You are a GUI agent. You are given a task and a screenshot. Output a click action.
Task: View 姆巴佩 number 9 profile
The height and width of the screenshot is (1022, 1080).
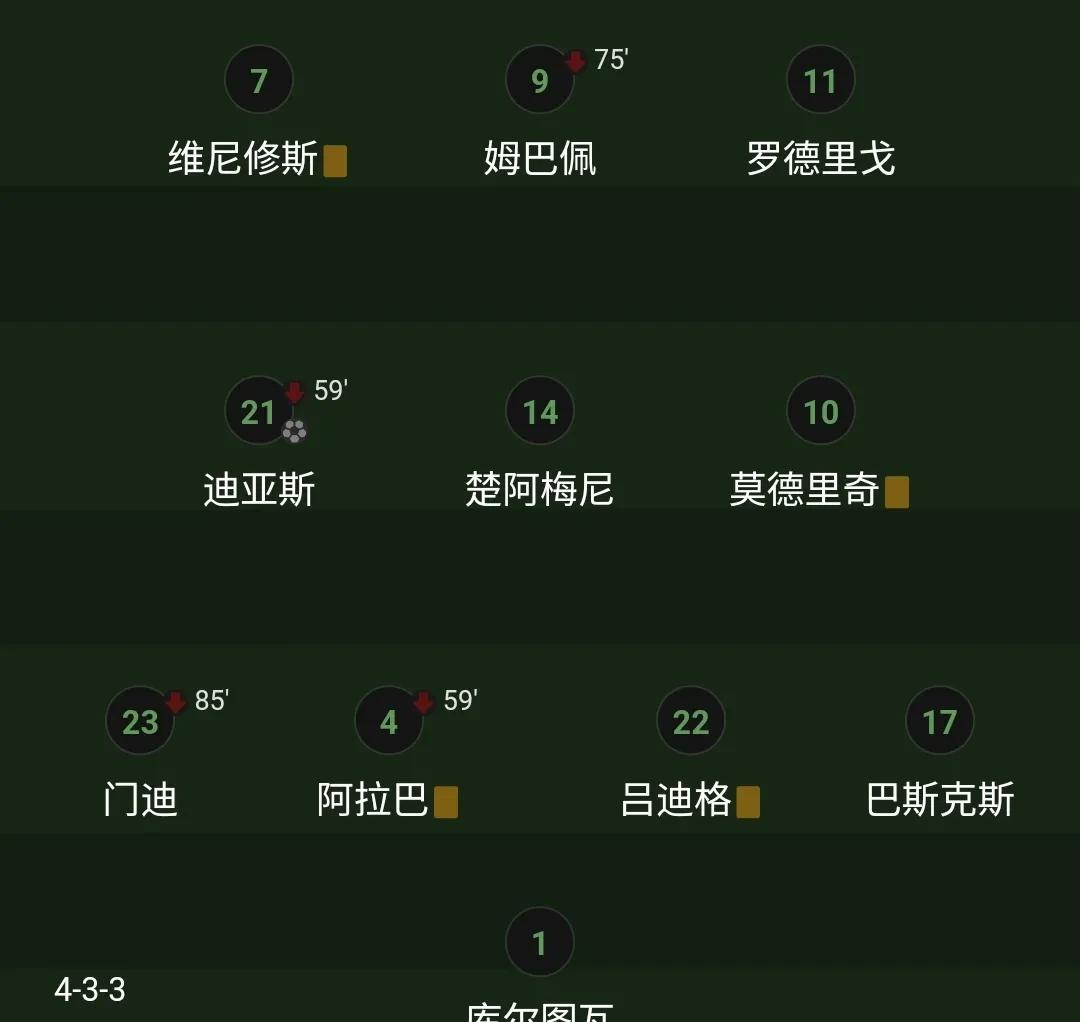tap(540, 80)
